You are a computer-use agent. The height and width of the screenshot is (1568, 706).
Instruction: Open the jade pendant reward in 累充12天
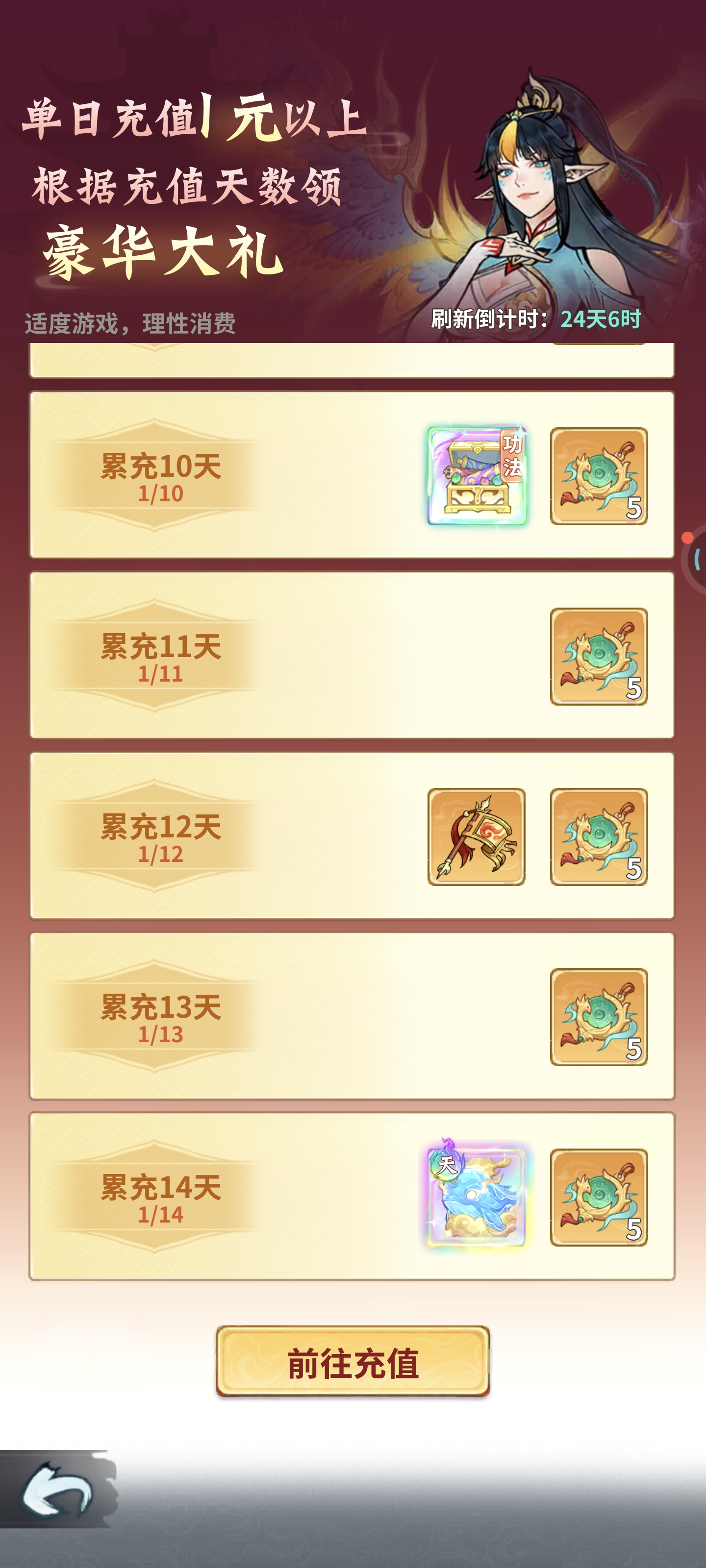coord(599,836)
